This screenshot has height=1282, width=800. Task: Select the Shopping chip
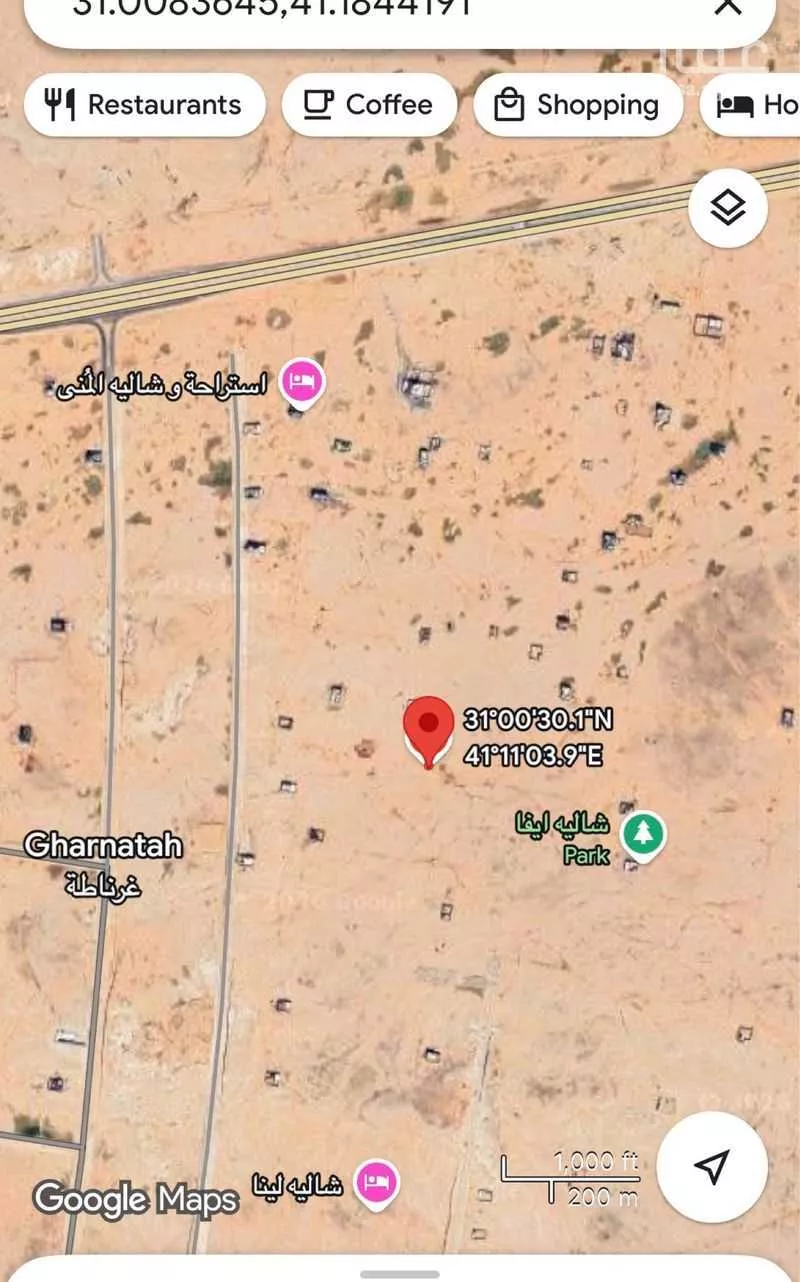pyautogui.click(x=578, y=104)
